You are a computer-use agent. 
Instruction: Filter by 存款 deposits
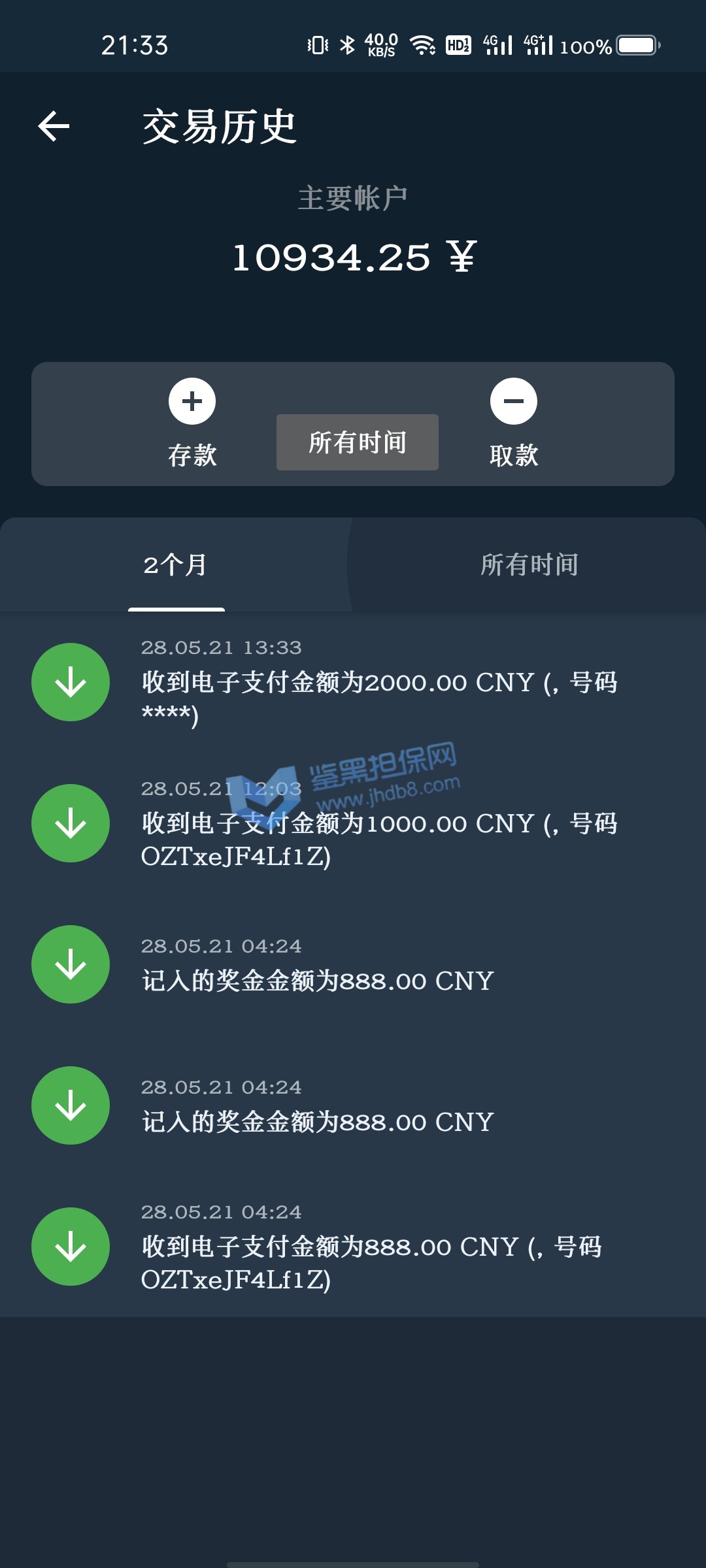point(192,422)
